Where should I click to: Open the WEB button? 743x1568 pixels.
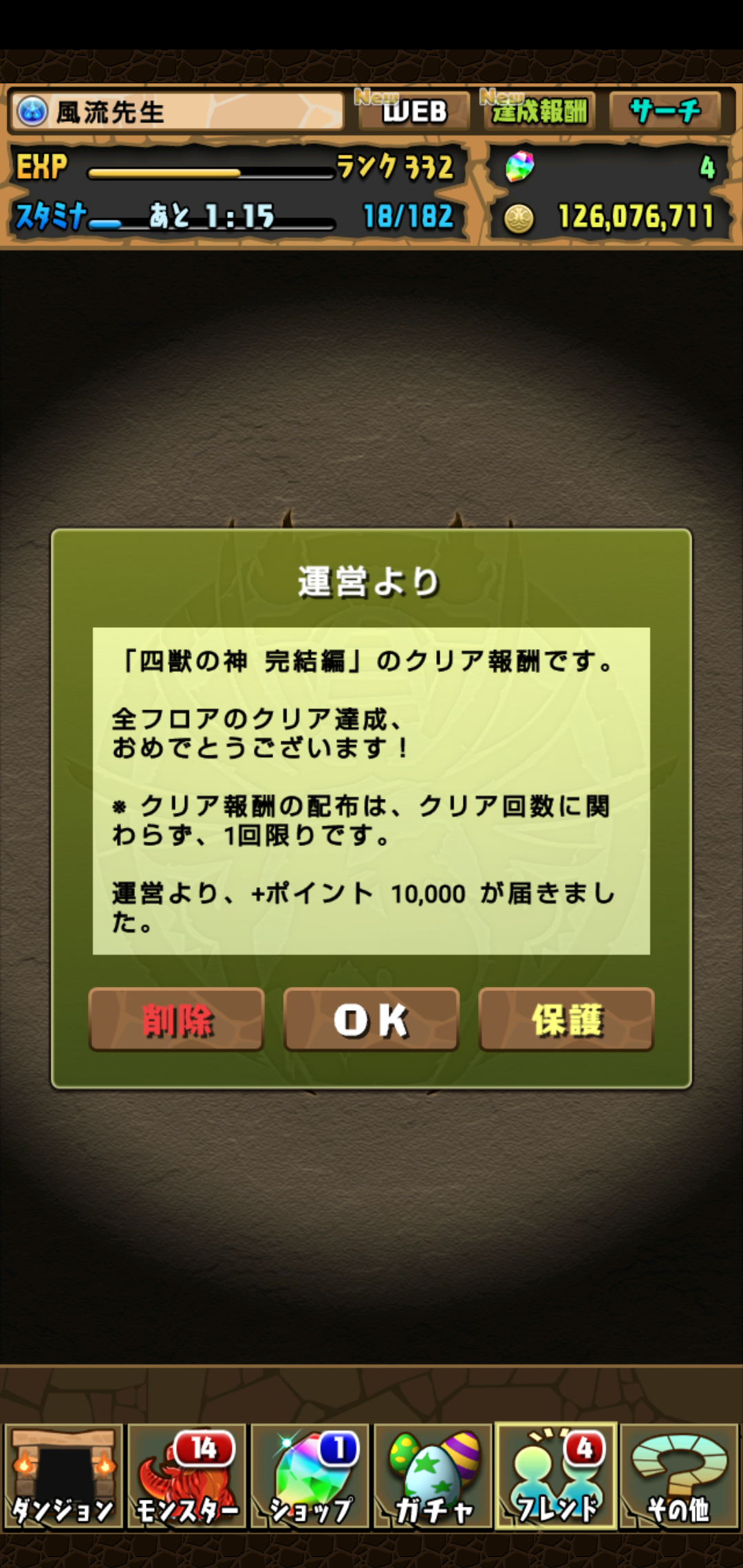tap(413, 111)
